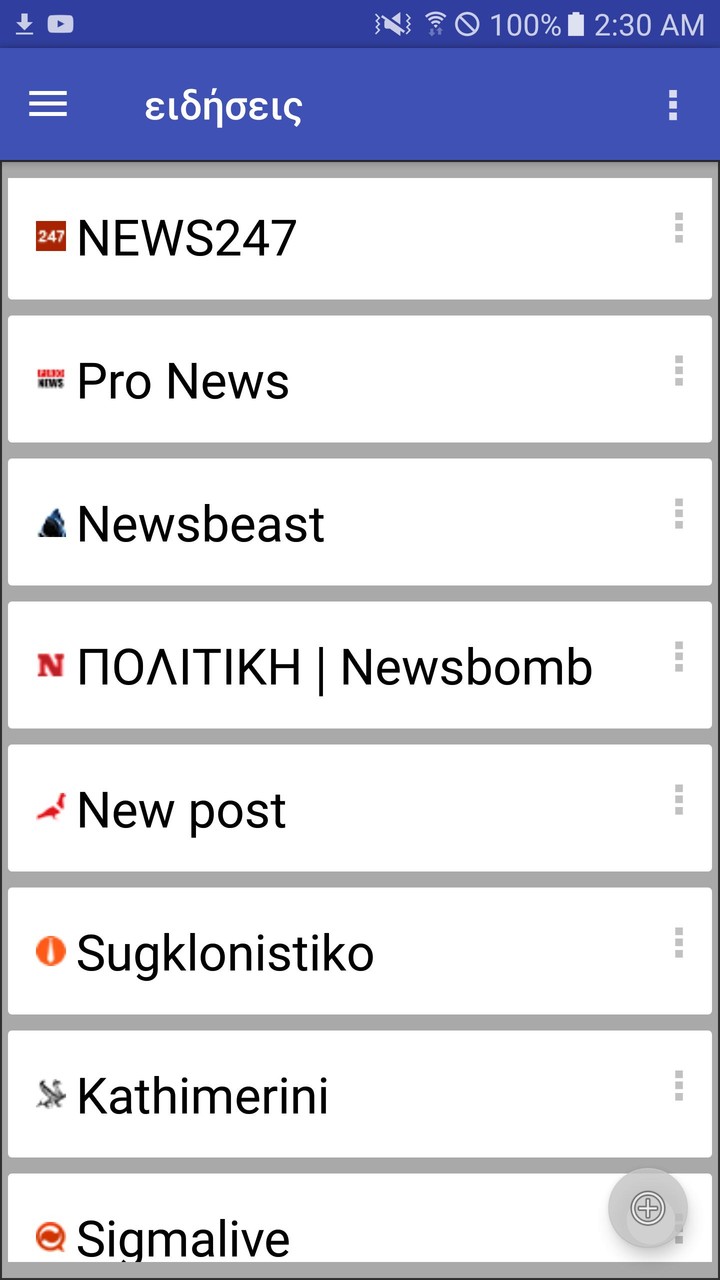
Task: Open the Sugklonistiko feed entry
Action: point(300,951)
